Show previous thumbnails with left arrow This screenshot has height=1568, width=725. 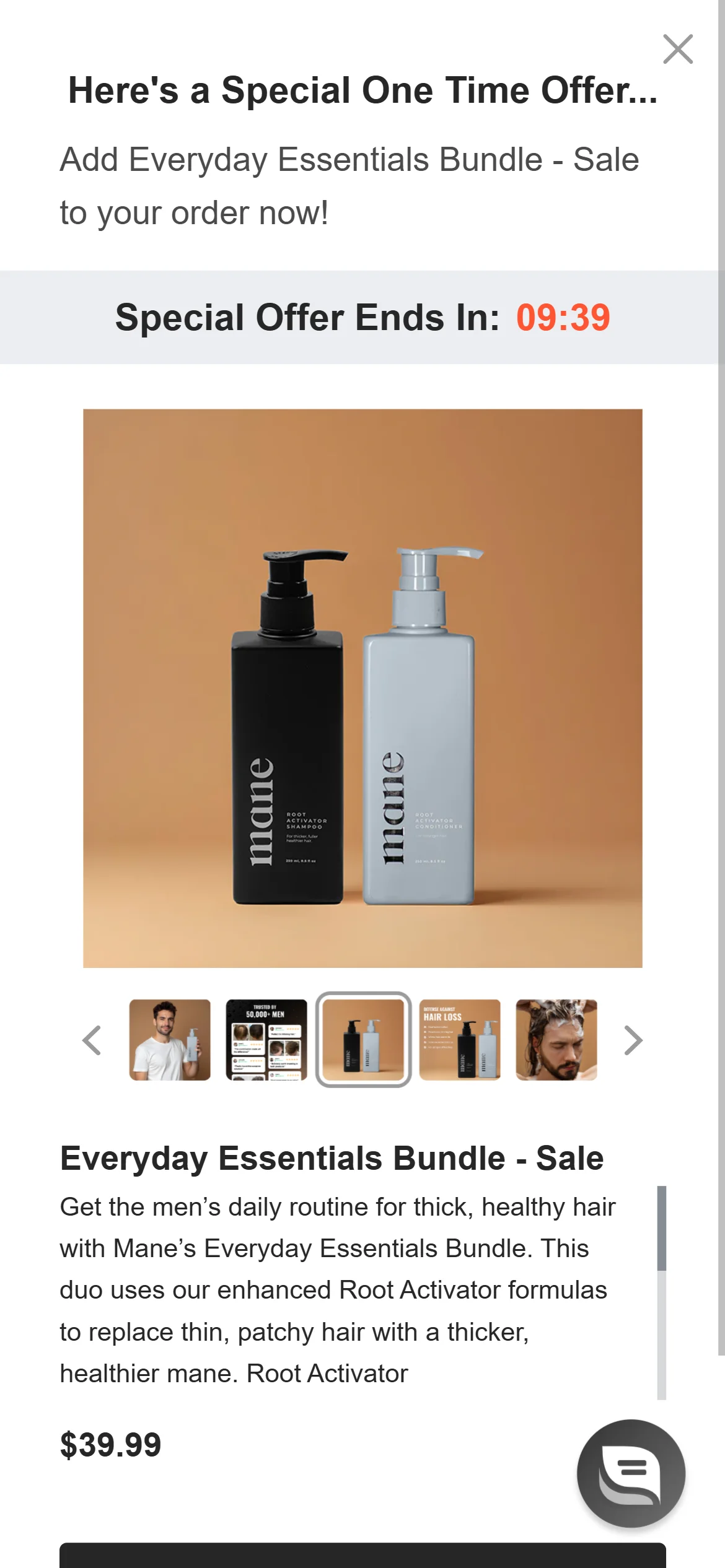click(x=92, y=1040)
